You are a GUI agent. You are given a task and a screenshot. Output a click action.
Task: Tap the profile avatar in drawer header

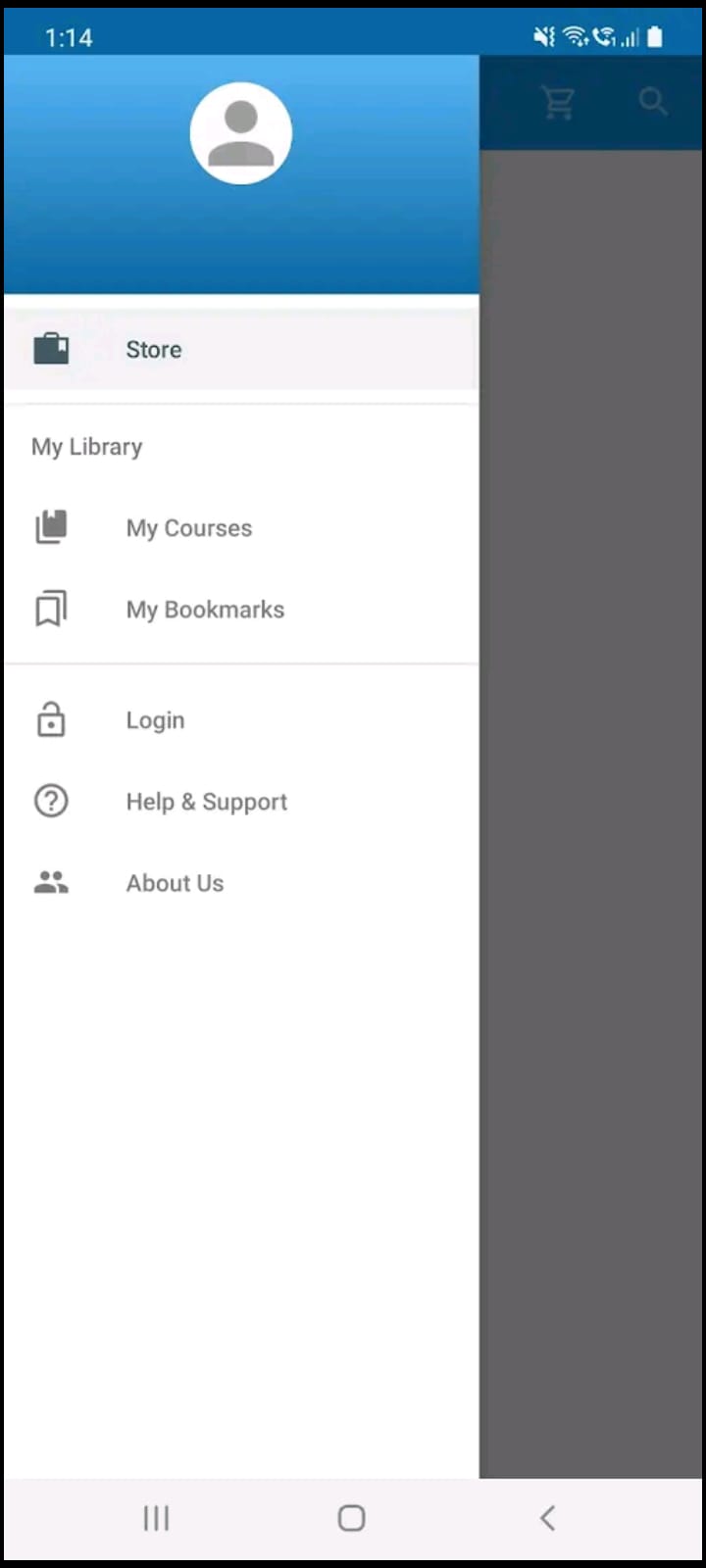(241, 133)
